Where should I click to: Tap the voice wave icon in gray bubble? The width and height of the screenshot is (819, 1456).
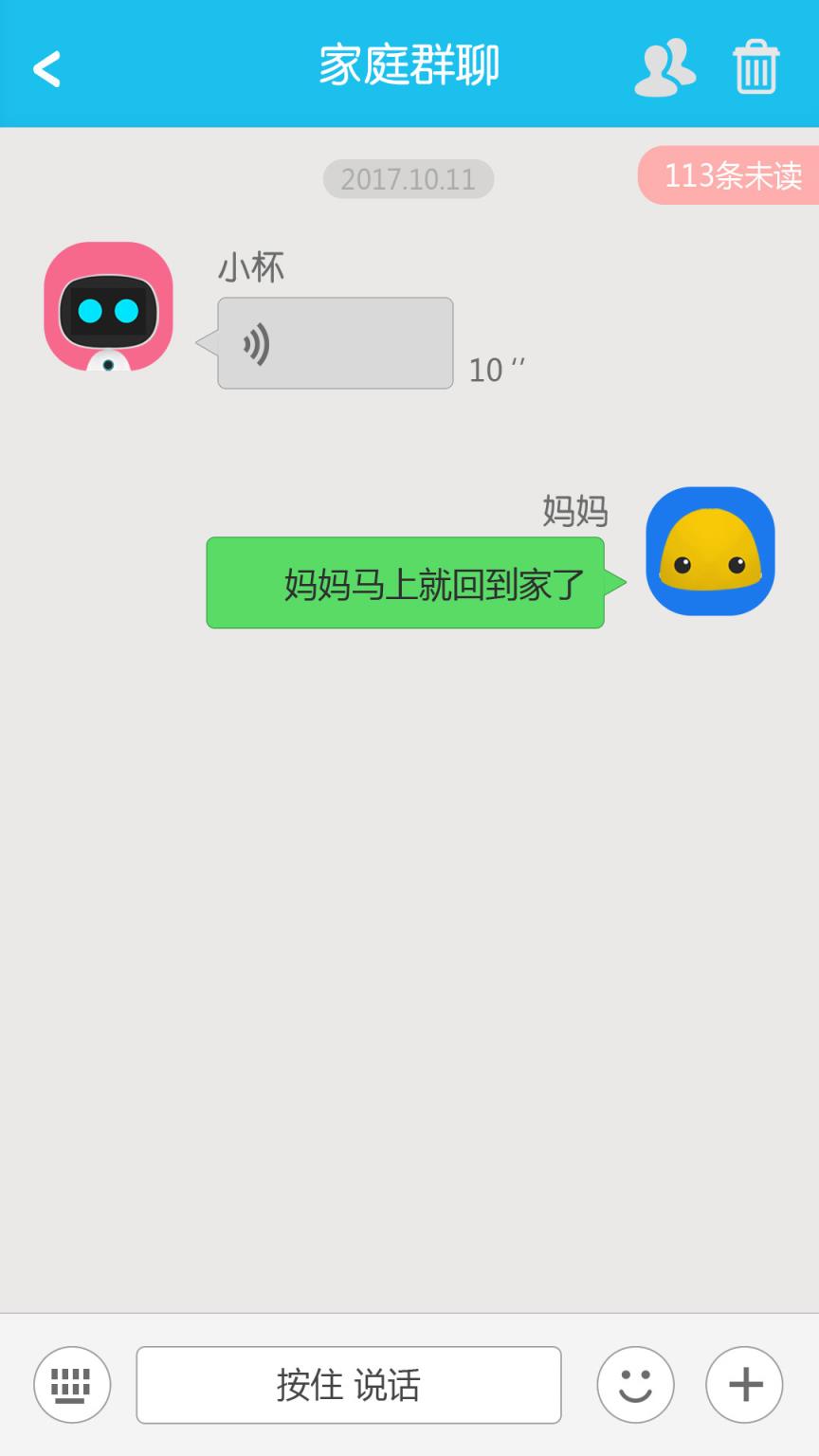coord(256,343)
